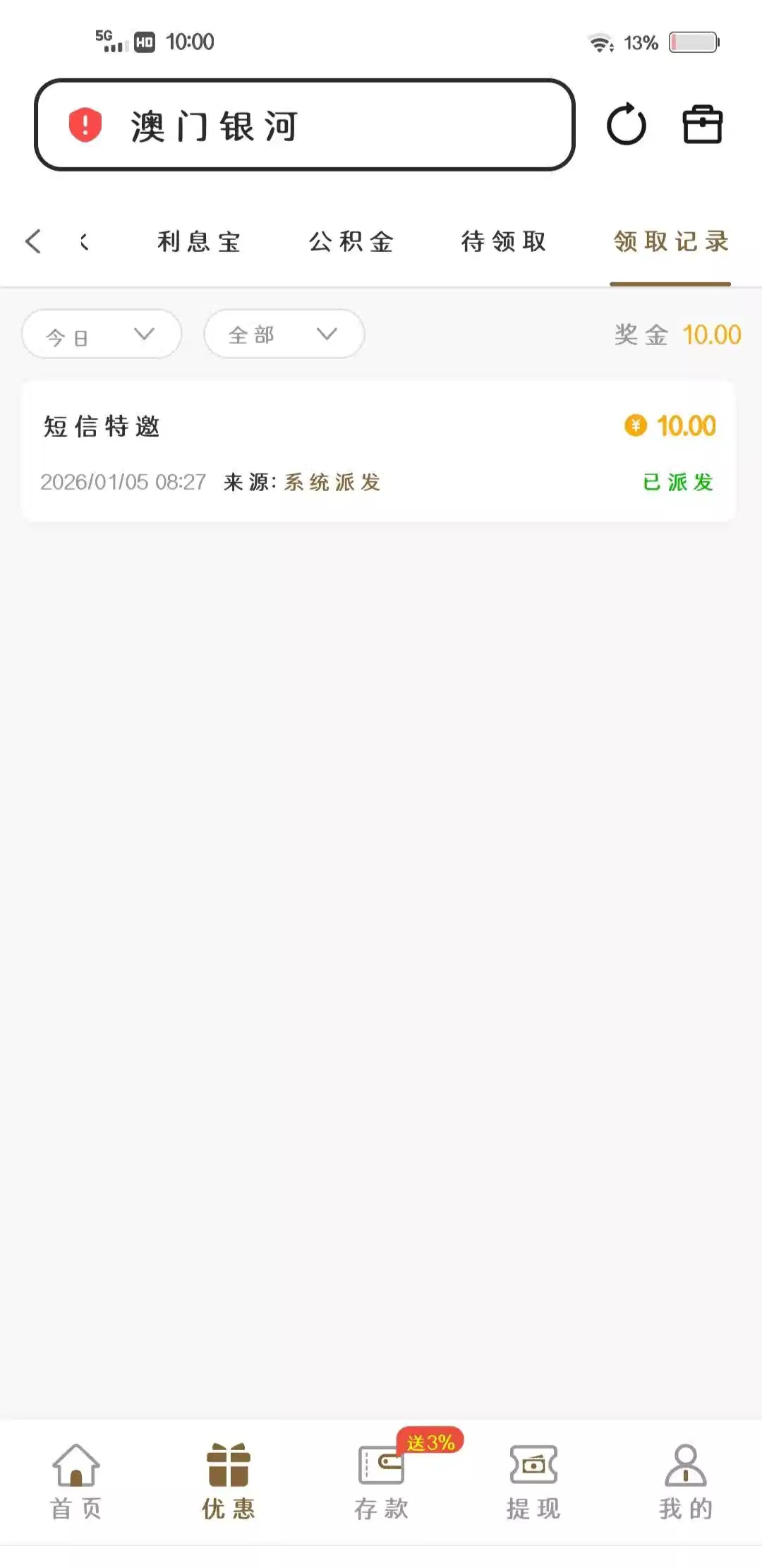Open 存款 deposit tab
Viewport: 762px width, 1568px height.
(x=381, y=1480)
